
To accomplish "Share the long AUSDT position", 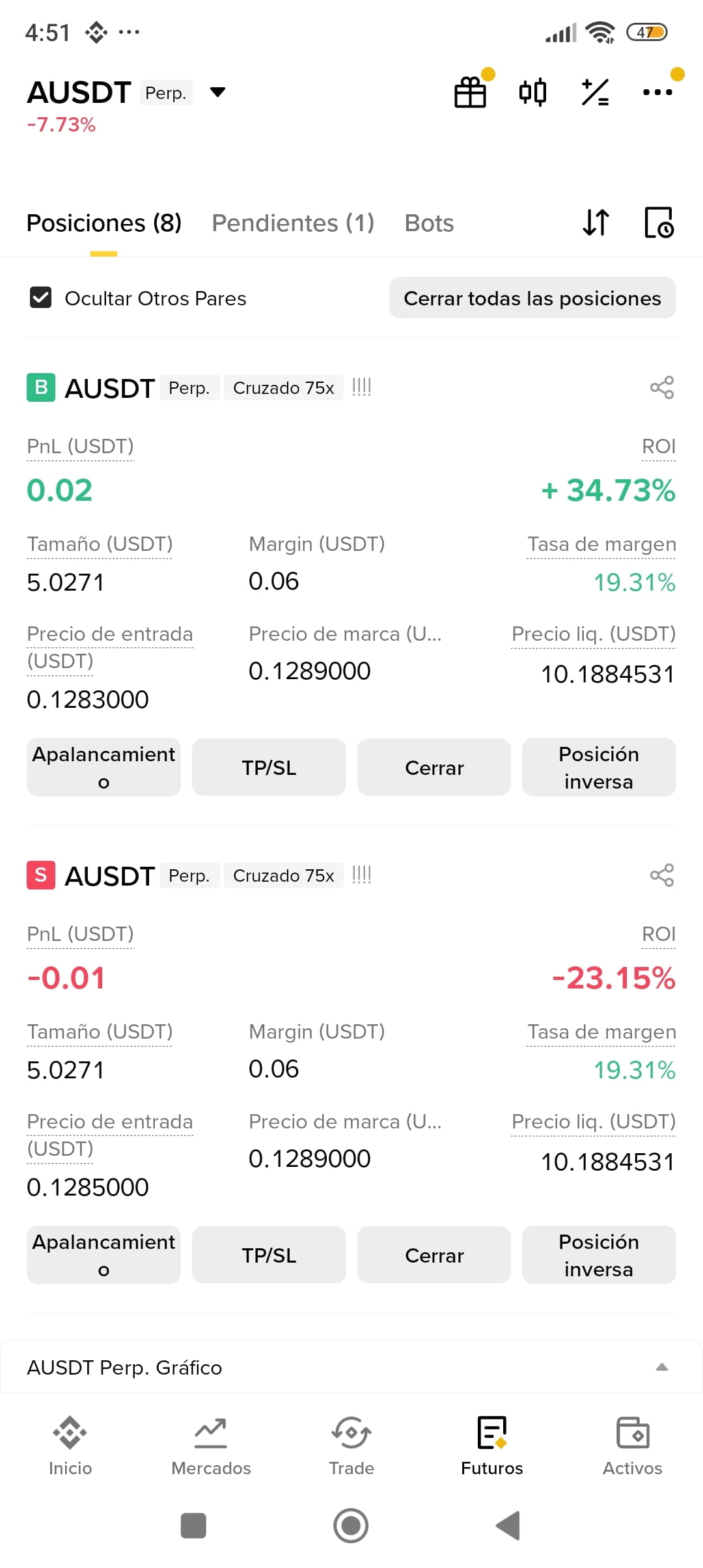I will click(x=662, y=387).
